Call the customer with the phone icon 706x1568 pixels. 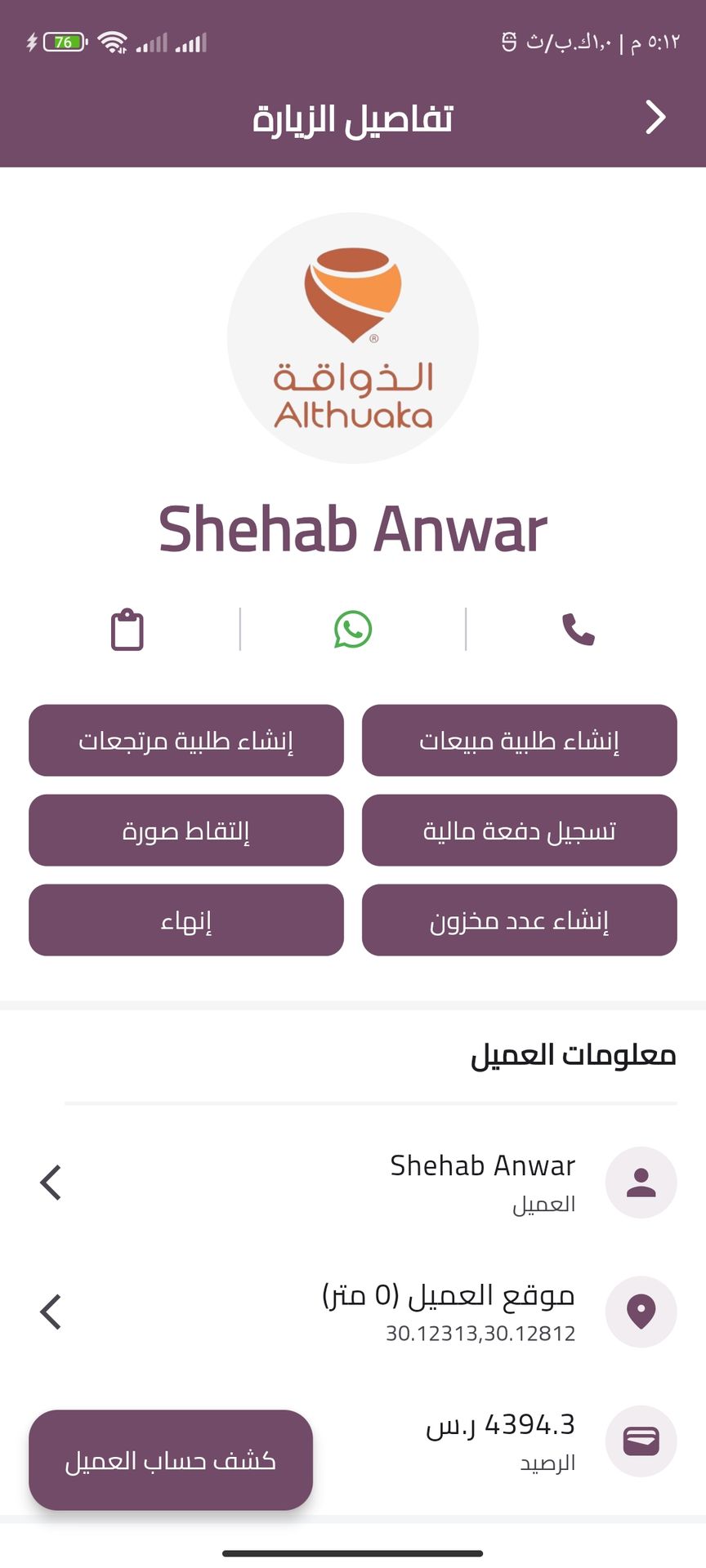click(x=579, y=630)
